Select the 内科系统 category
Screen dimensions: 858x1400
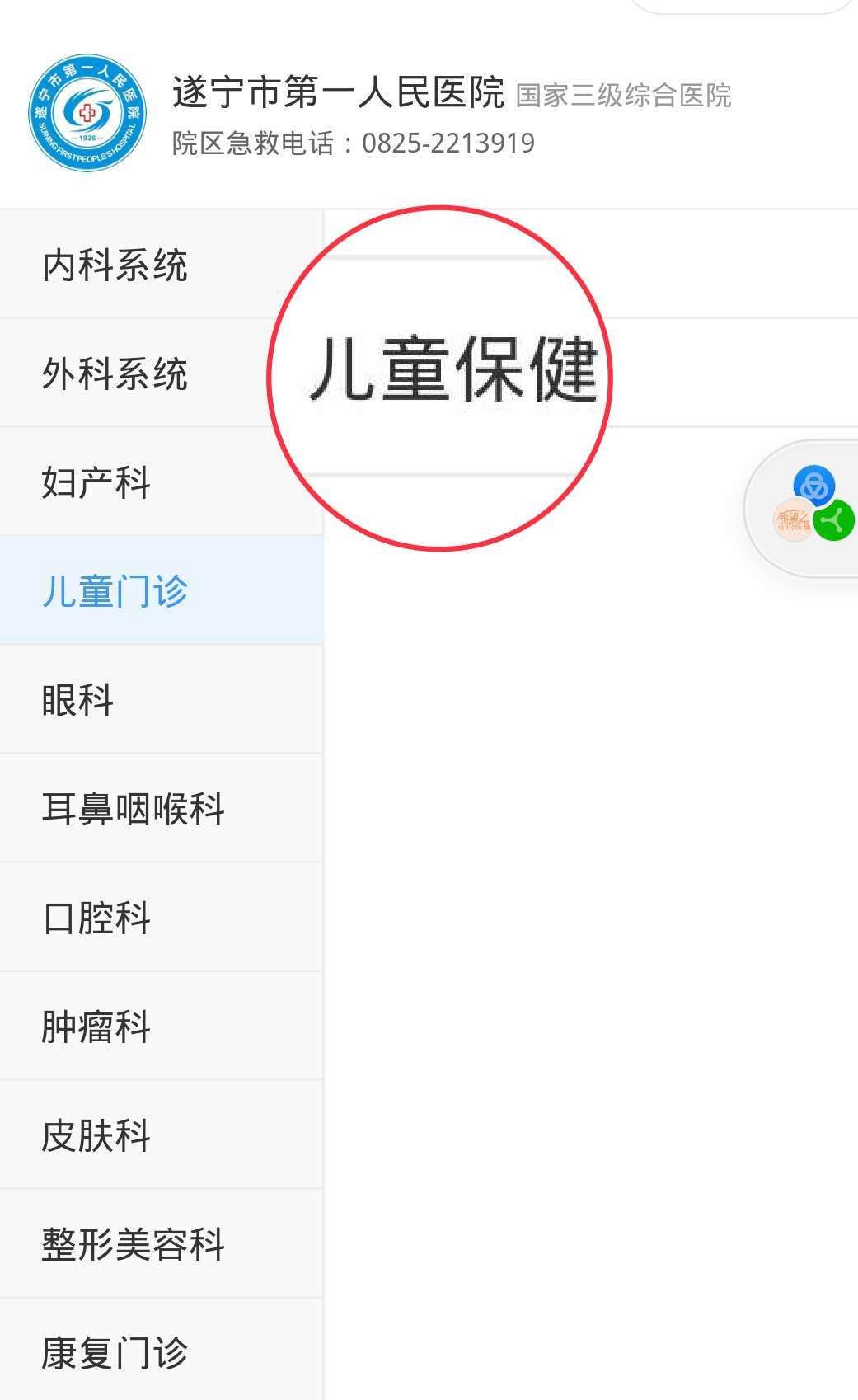[162, 265]
